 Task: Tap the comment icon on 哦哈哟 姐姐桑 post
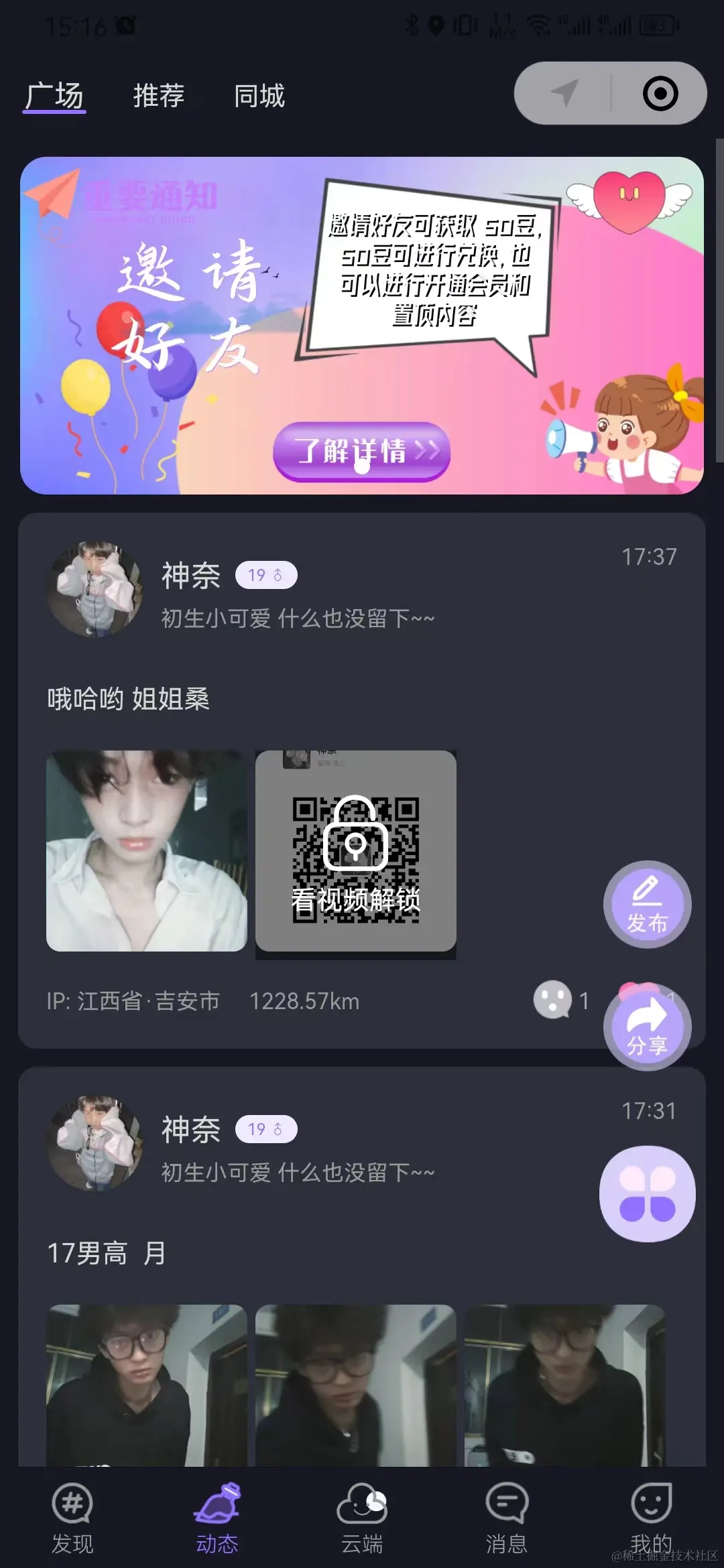point(552,1000)
